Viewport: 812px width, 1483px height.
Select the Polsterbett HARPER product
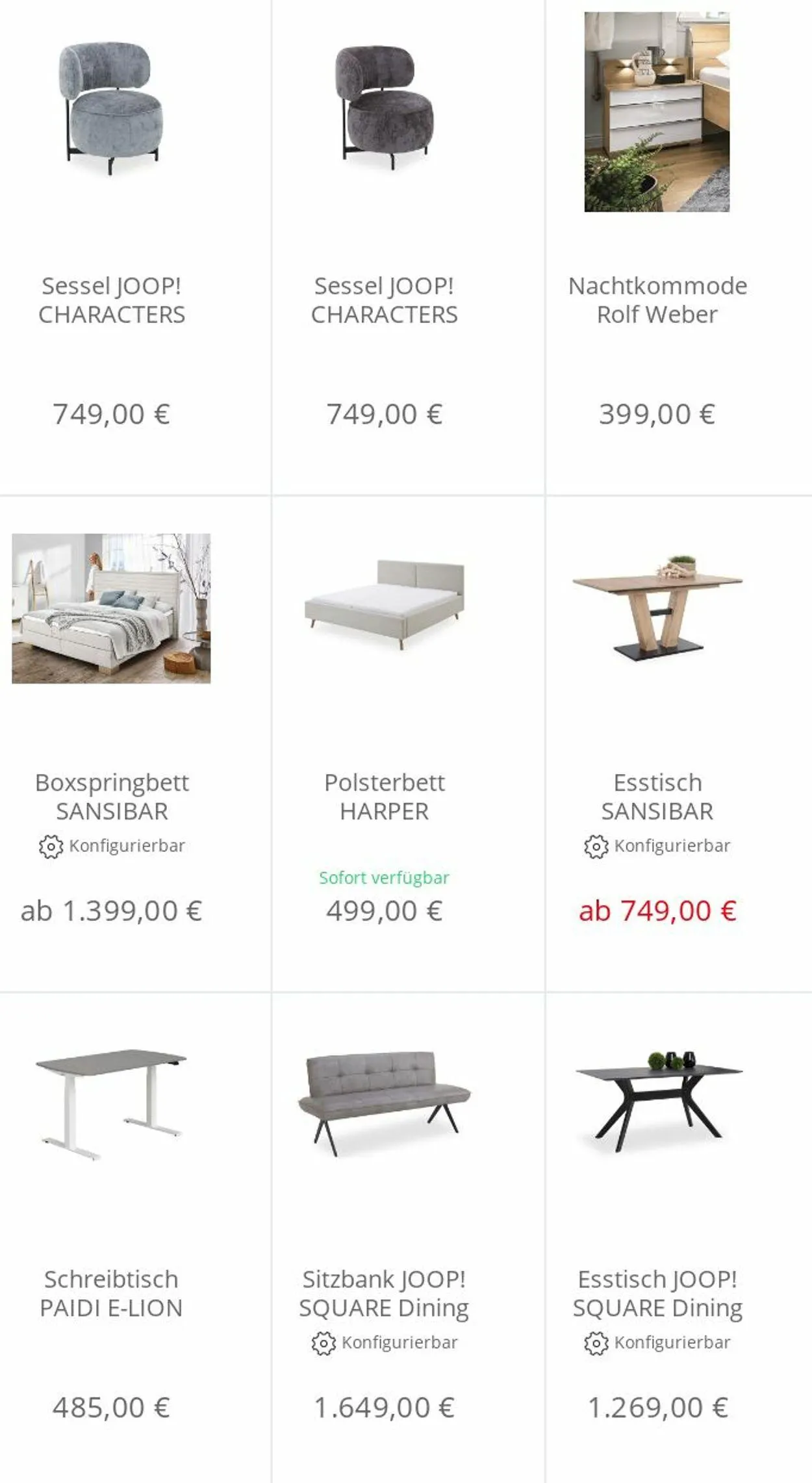(x=408, y=743)
